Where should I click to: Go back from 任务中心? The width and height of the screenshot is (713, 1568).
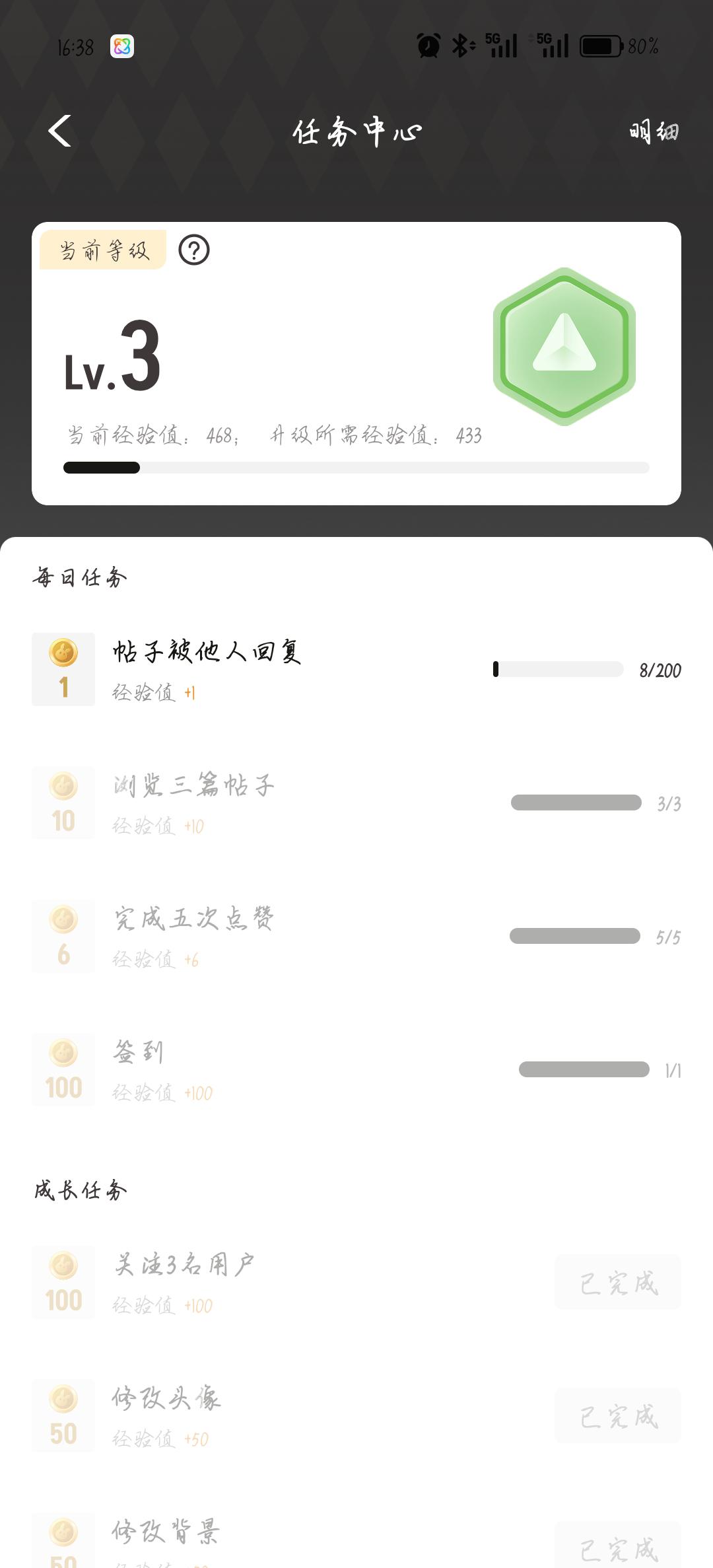59,131
